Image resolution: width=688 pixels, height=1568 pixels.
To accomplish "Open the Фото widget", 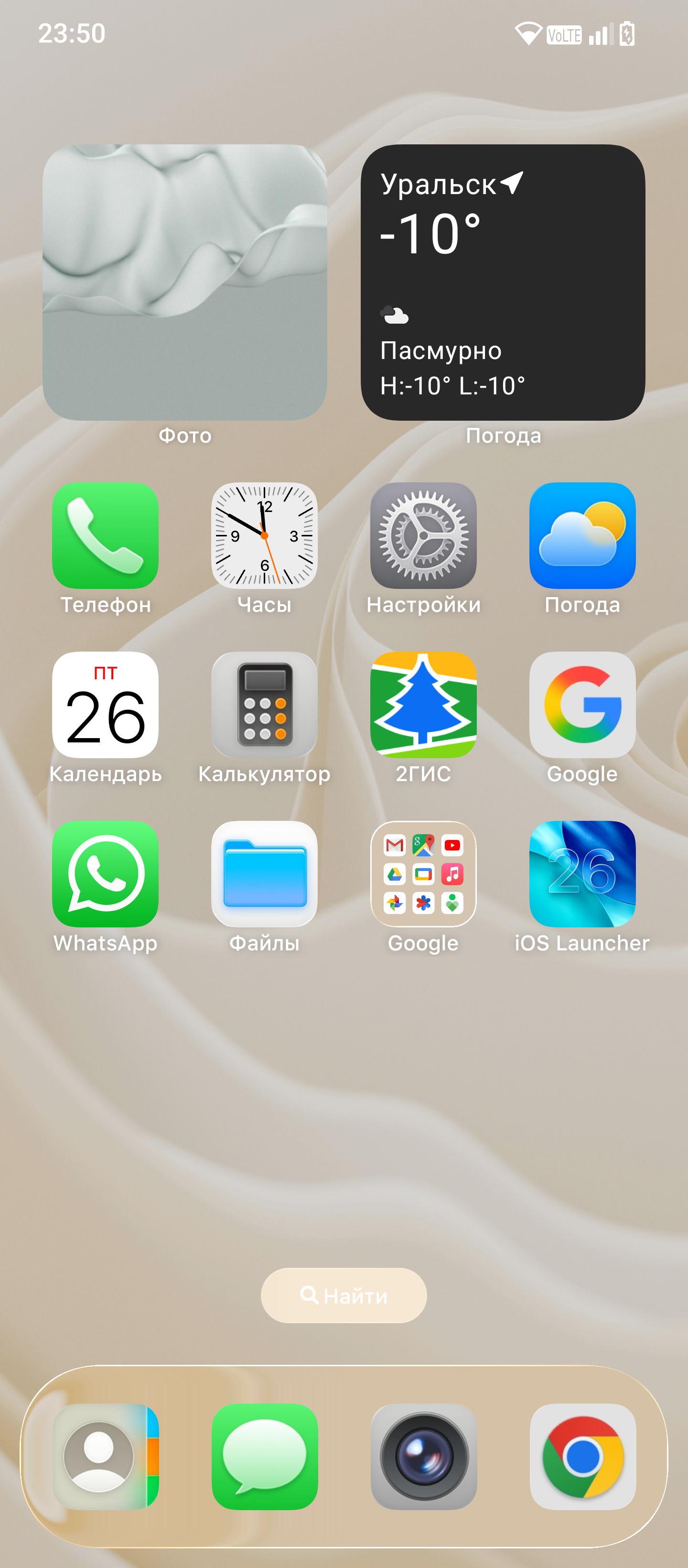I will coord(184,282).
